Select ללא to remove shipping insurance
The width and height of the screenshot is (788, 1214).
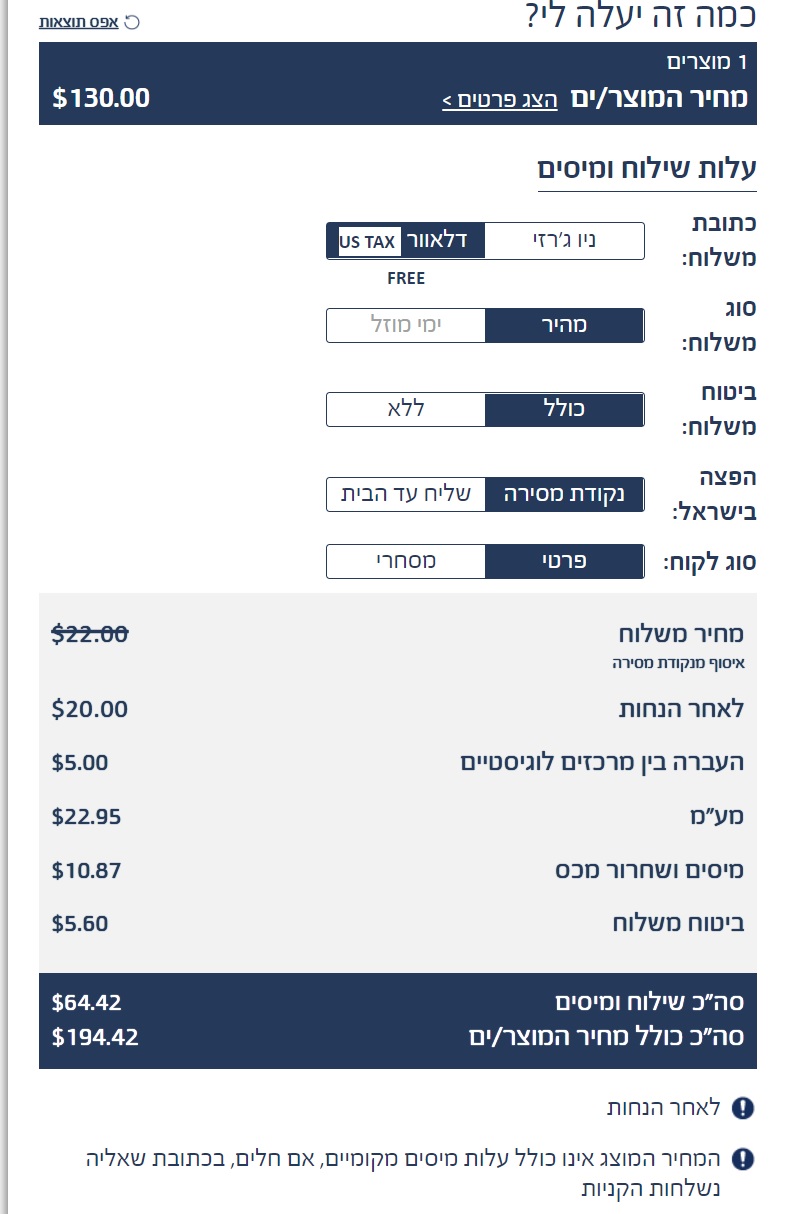pyautogui.click(x=406, y=410)
